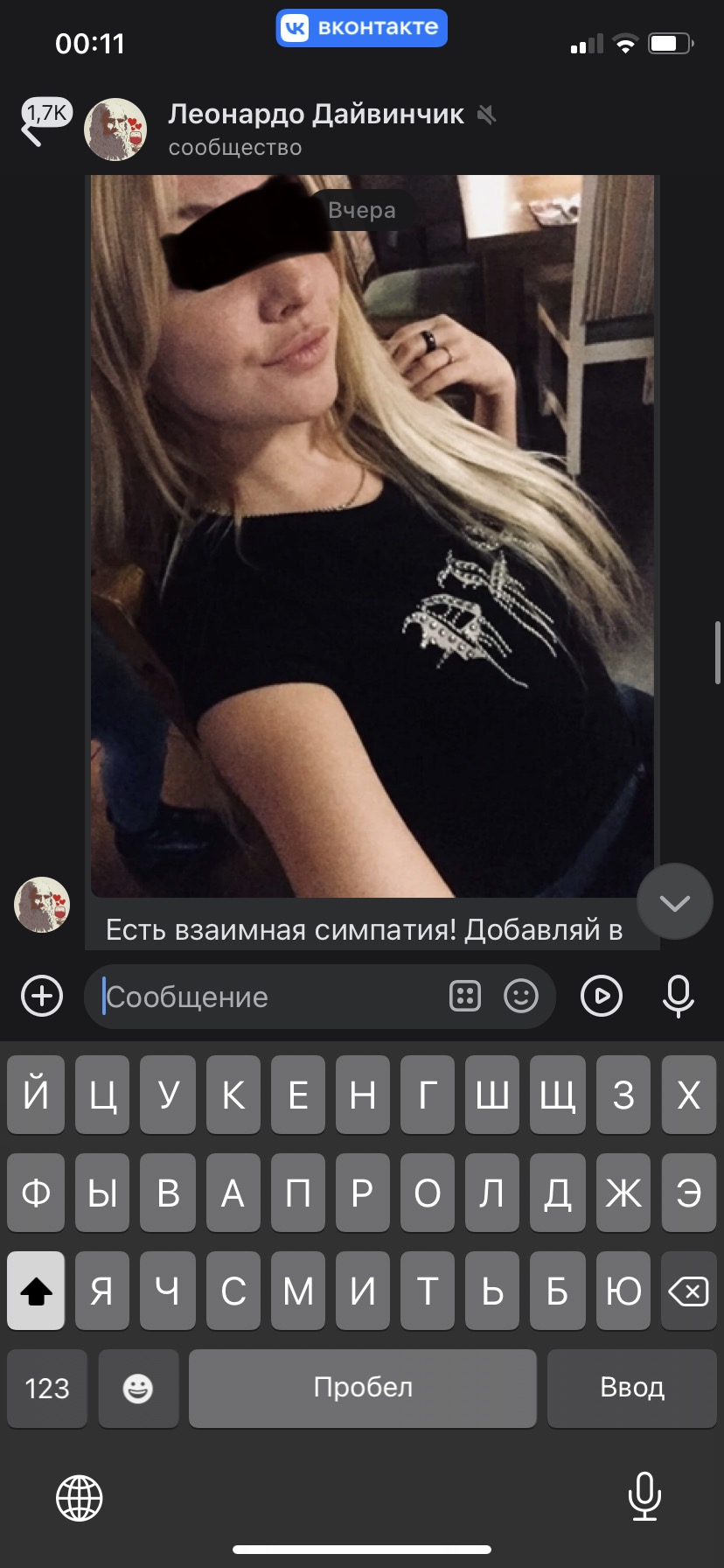
Task: Start keyboard dictation microphone
Action: pyautogui.click(x=644, y=1497)
